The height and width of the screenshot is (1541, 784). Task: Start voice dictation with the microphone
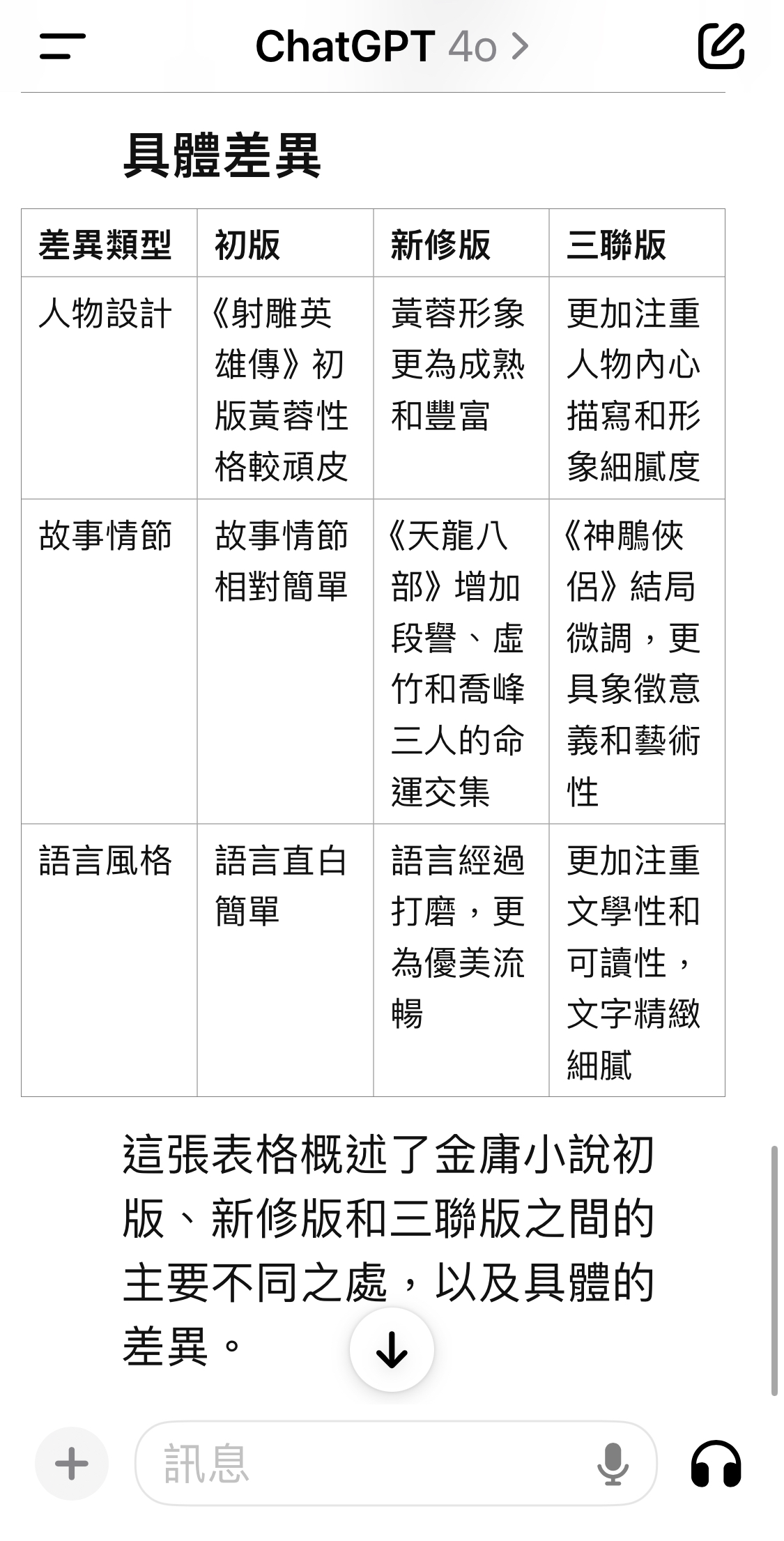[x=613, y=1463]
